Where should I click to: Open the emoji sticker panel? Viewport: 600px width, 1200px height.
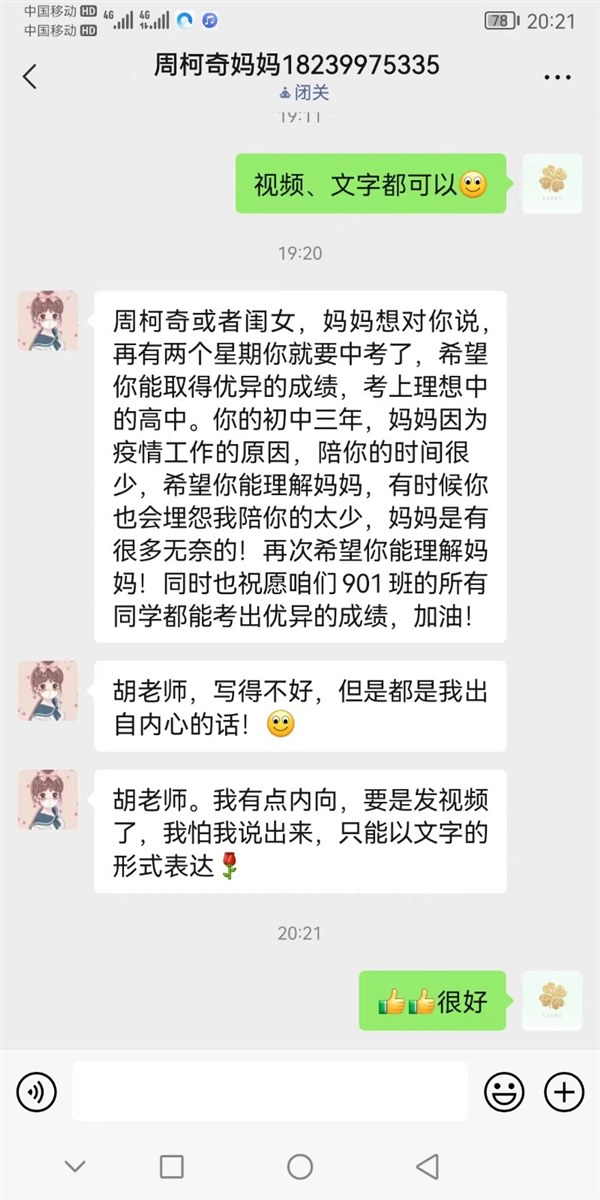(504, 1091)
